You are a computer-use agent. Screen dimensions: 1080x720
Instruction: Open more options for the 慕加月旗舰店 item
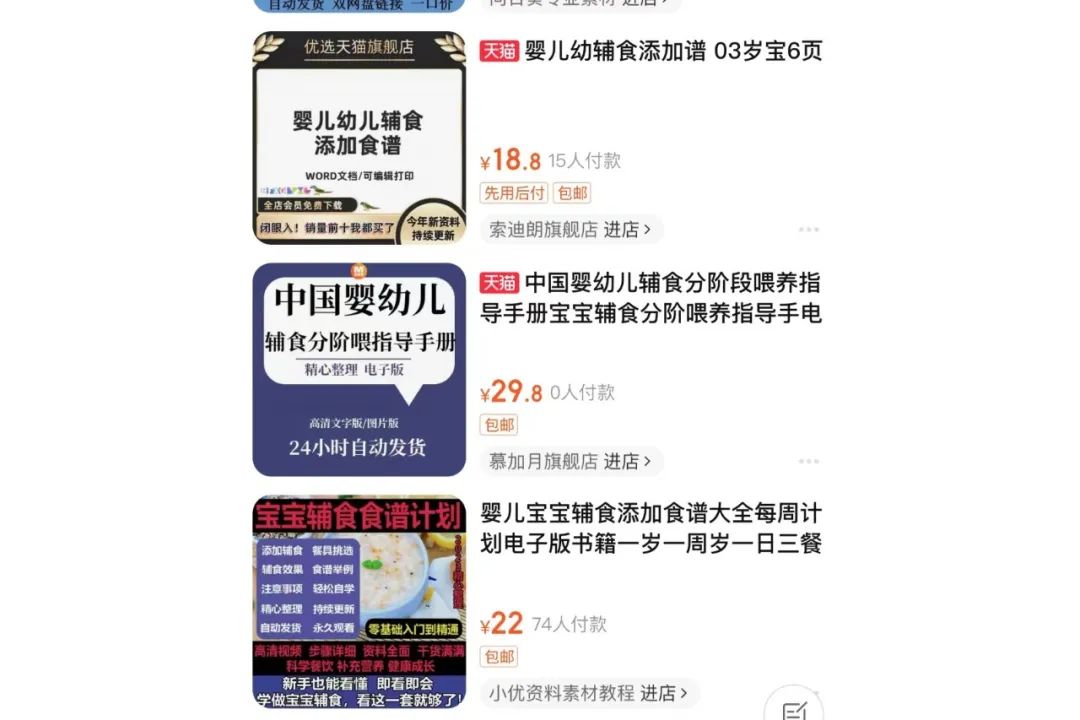pos(808,462)
